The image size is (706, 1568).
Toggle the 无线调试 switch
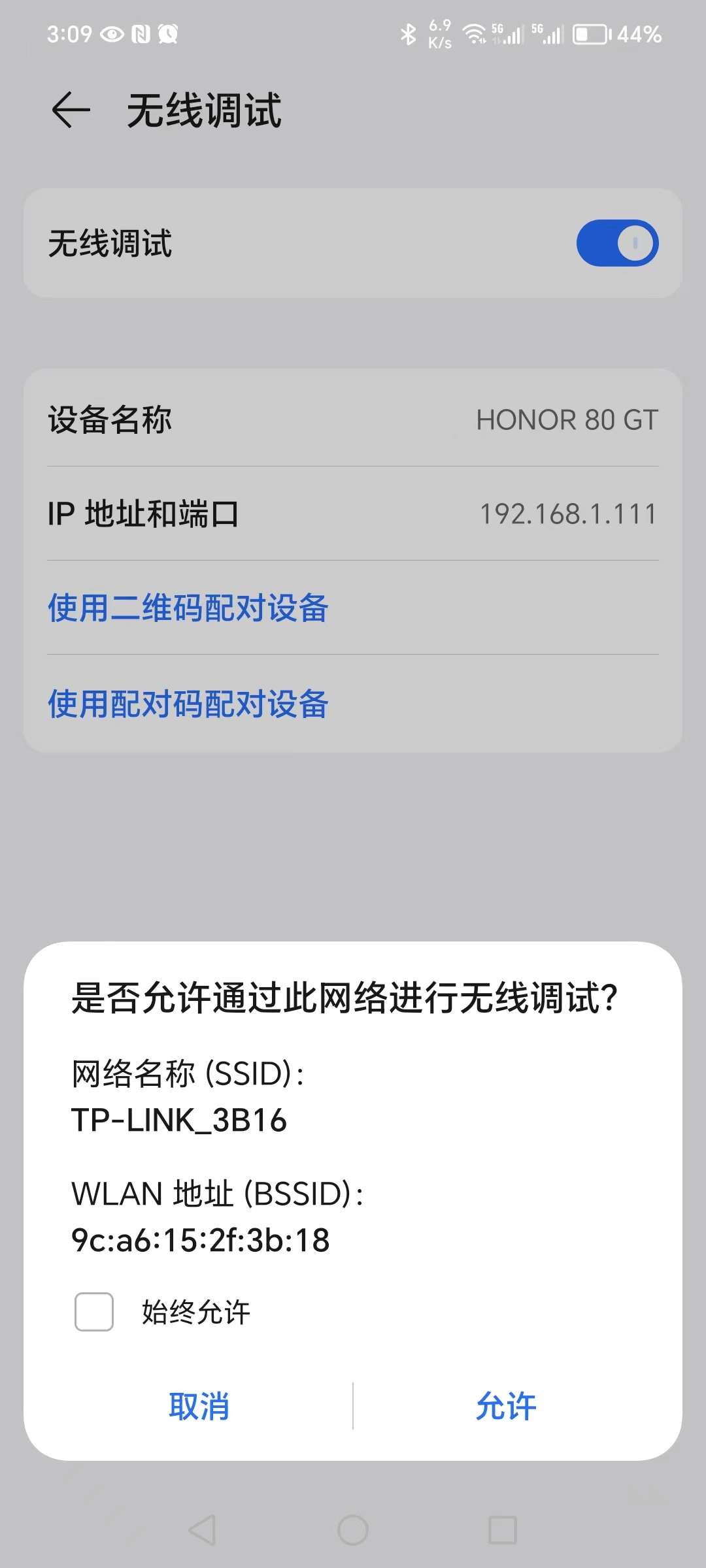tap(617, 243)
